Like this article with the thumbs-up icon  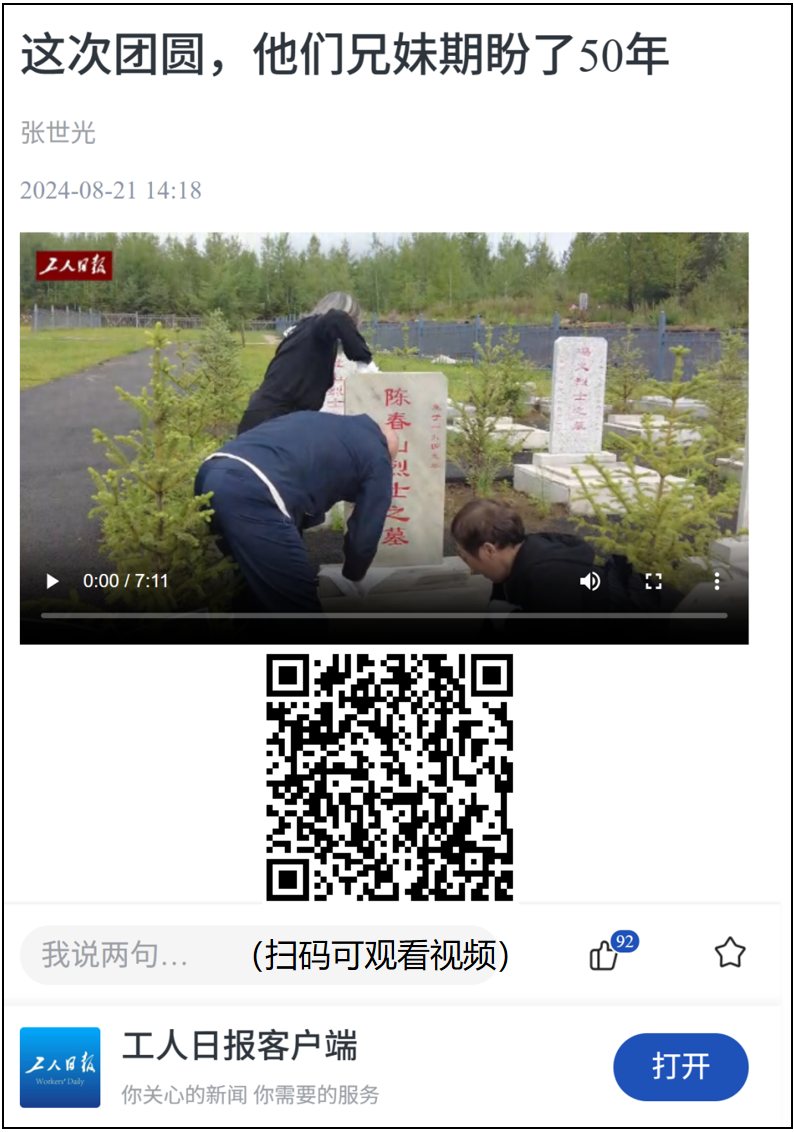pyautogui.click(x=604, y=956)
